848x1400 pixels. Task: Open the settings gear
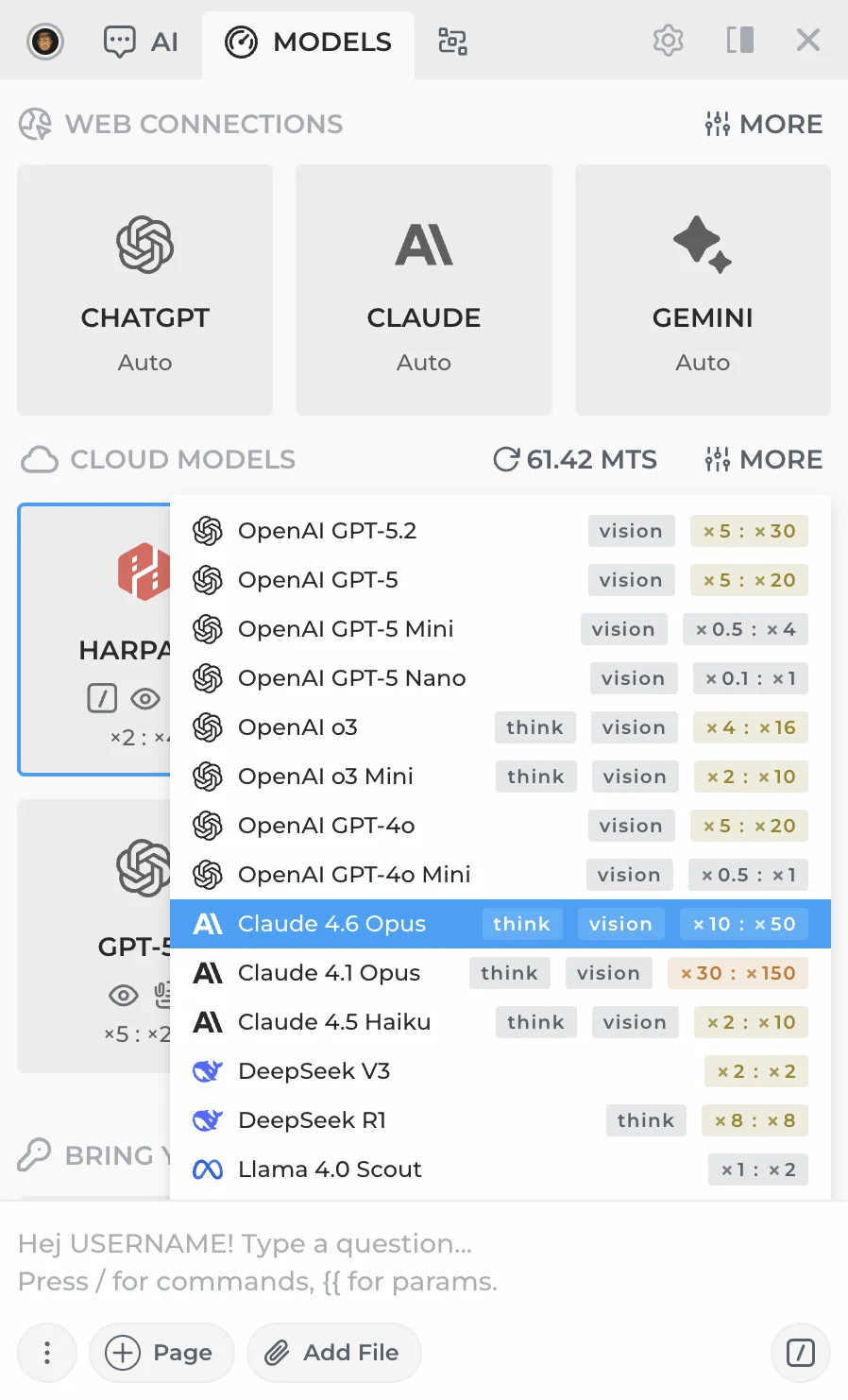(x=668, y=41)
